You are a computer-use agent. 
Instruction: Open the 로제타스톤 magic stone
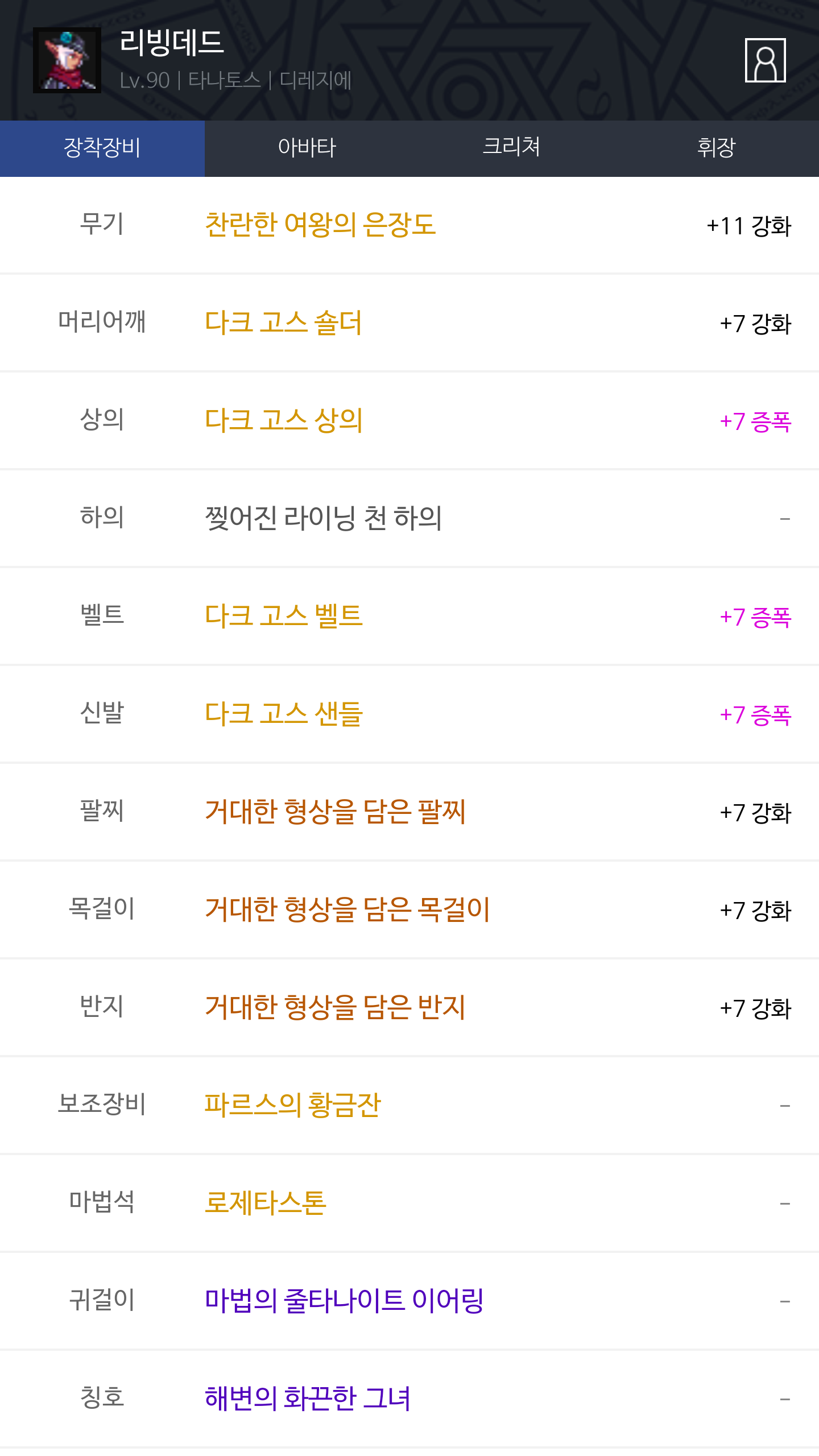point(266,1203)
